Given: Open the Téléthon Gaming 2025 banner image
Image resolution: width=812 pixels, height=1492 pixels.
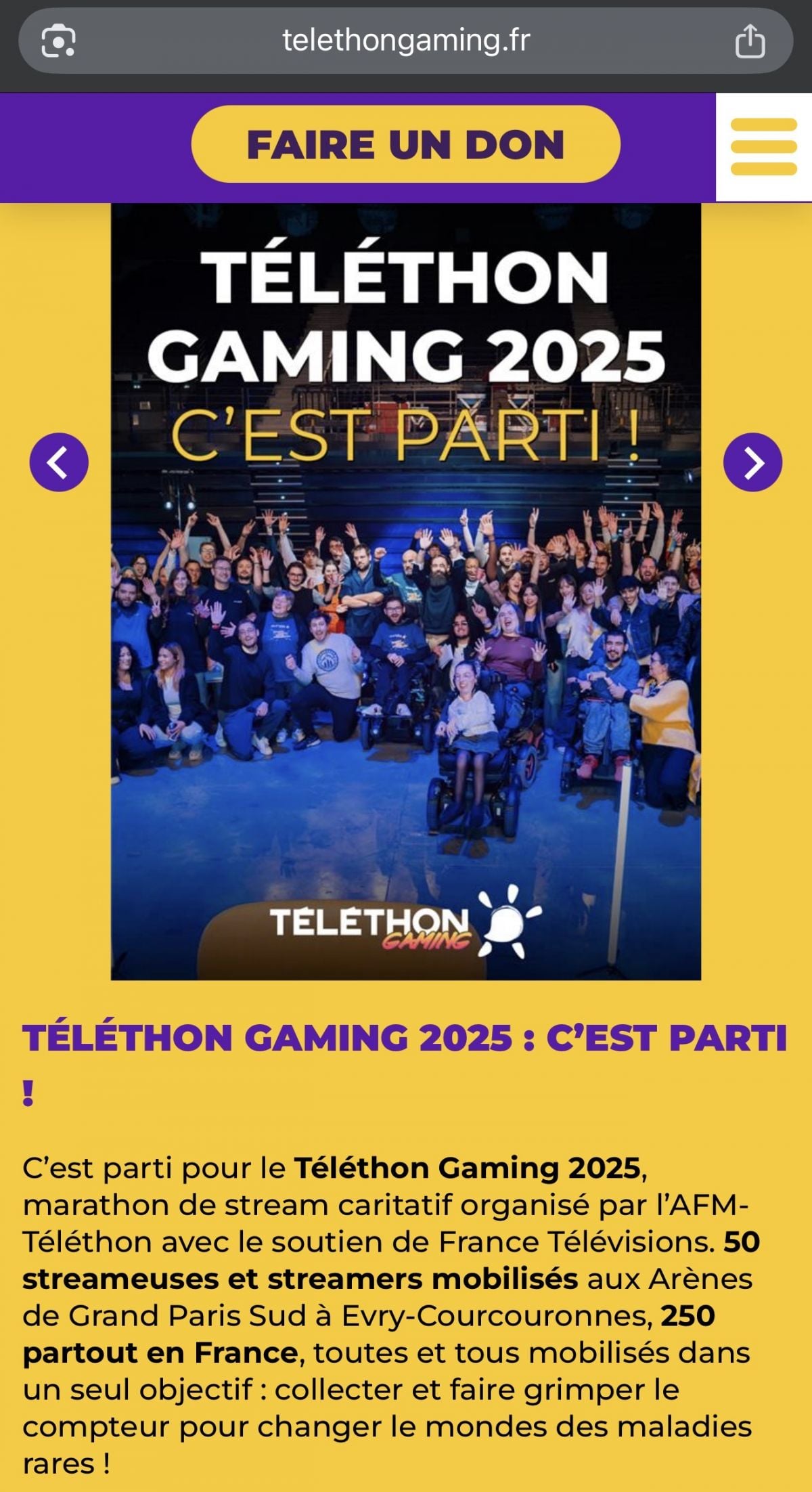Looking at the screenshot, I should coord(405,591).
